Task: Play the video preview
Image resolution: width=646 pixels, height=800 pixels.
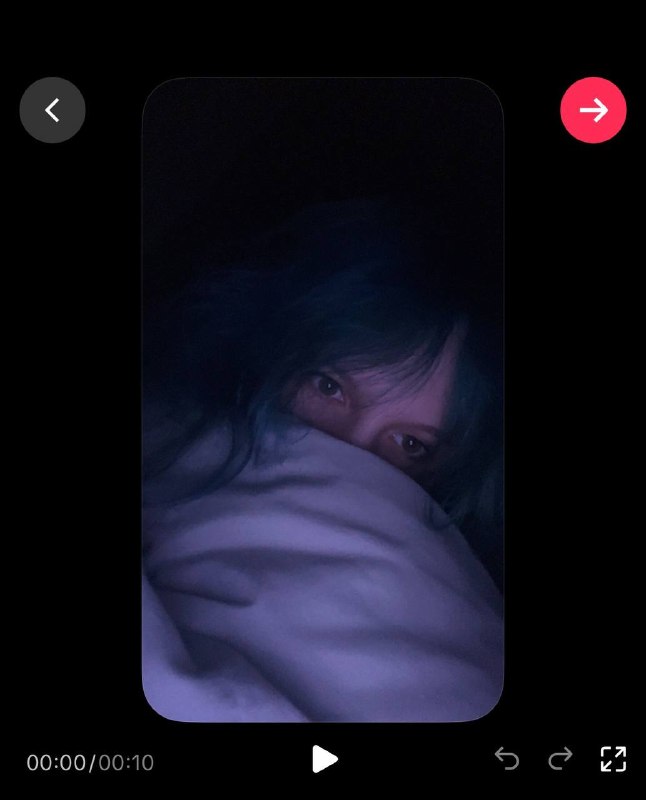Action: coord(325,759)
